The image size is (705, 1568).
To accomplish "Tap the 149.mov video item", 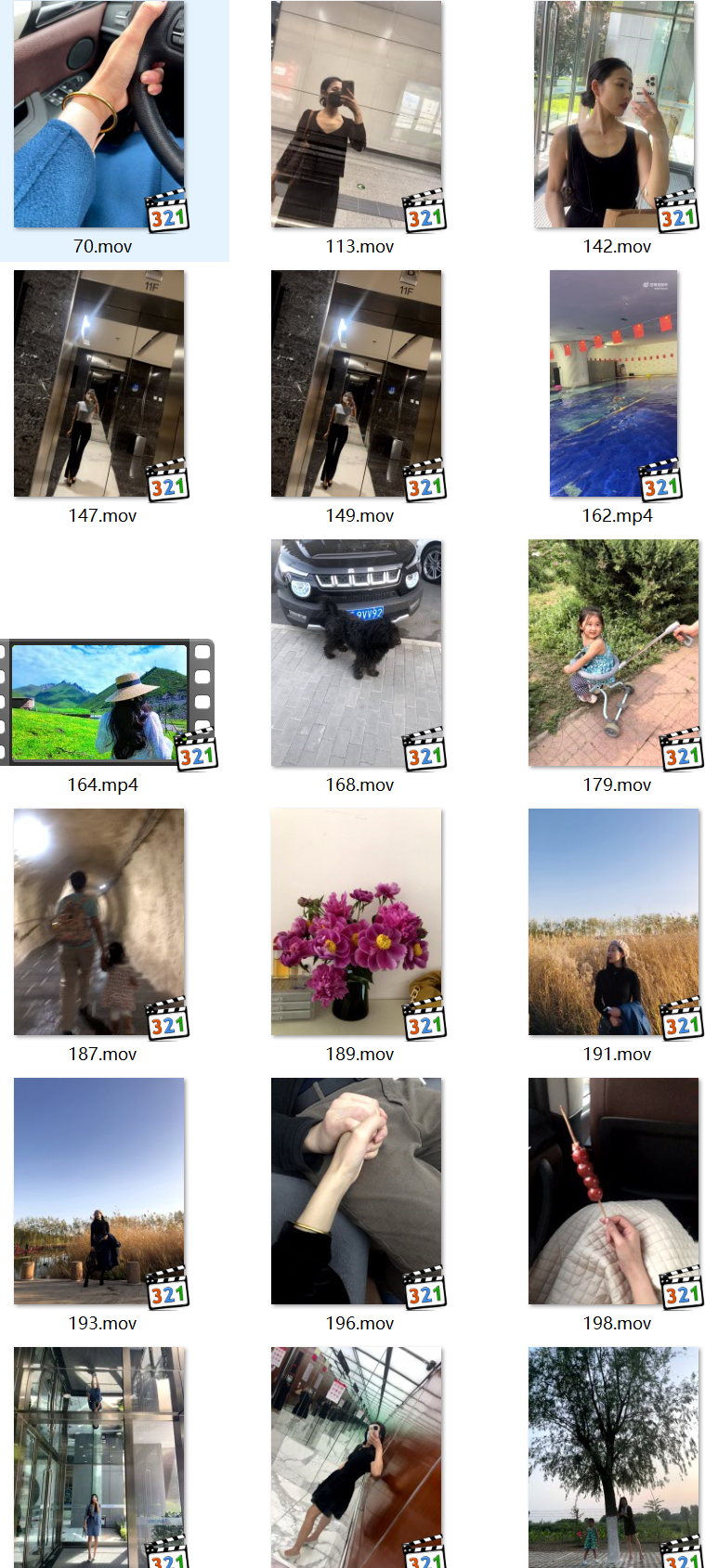I will [x=357, y=383].
